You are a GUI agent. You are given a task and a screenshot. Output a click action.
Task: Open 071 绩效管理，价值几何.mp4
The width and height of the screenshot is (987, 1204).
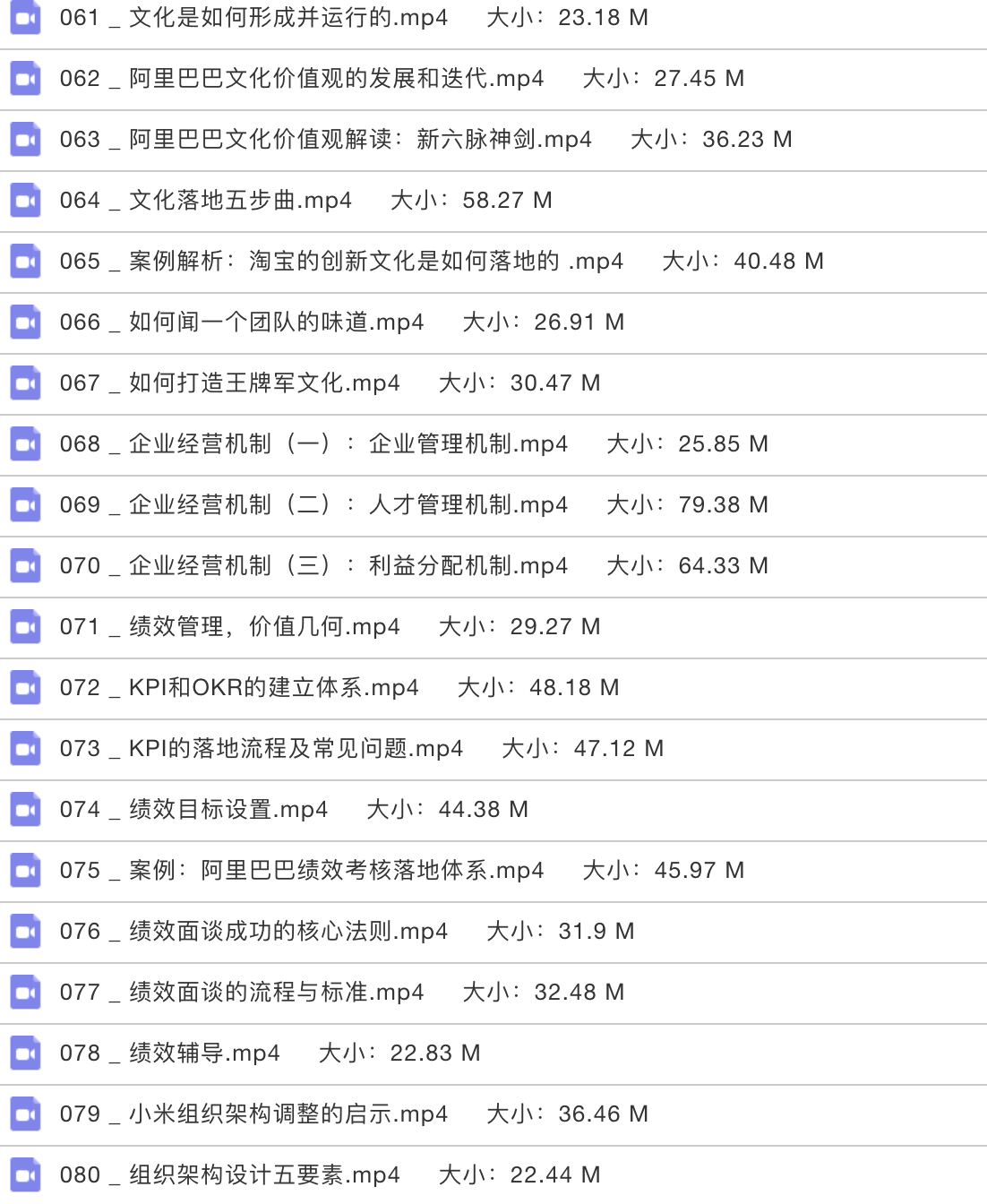point(228,627)
